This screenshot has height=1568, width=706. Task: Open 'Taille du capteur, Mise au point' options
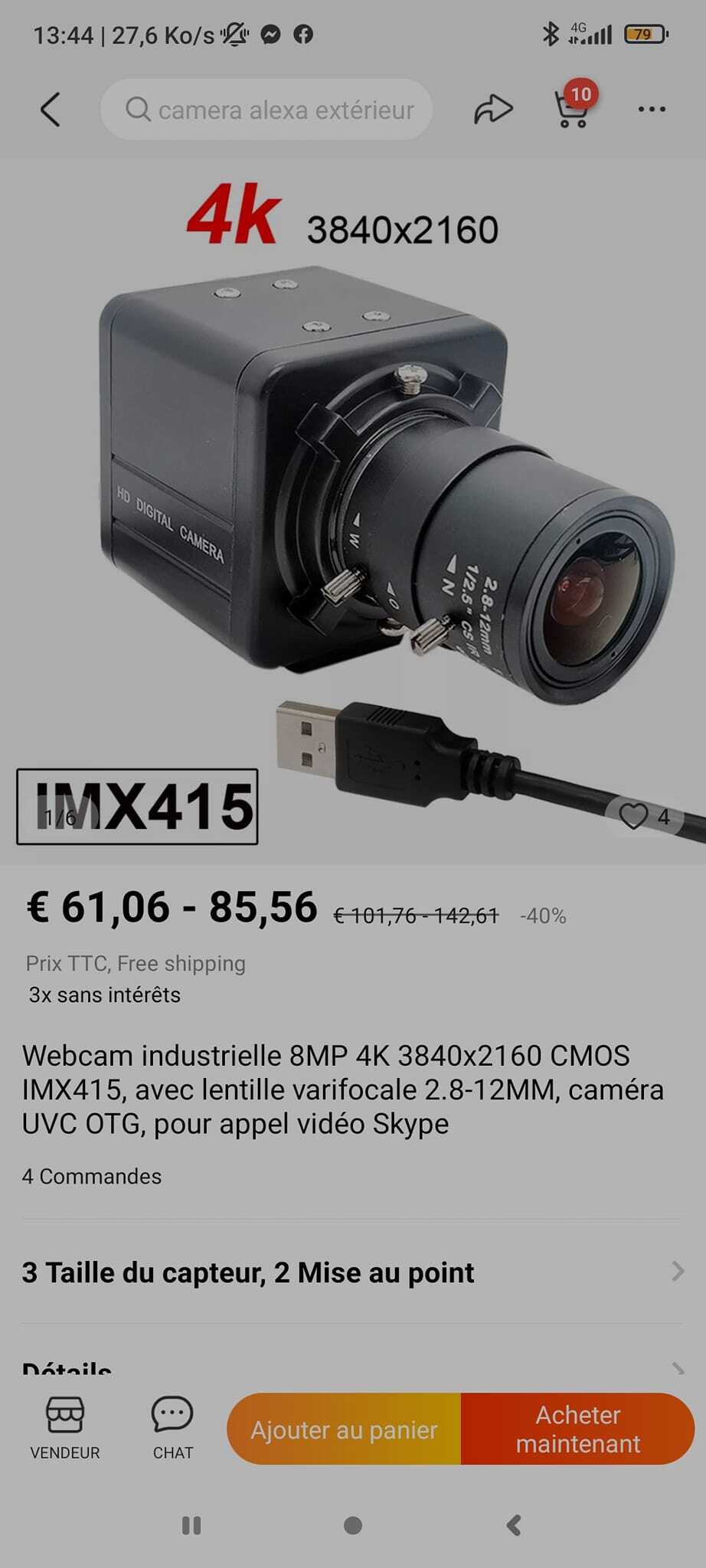point(352,1272)
